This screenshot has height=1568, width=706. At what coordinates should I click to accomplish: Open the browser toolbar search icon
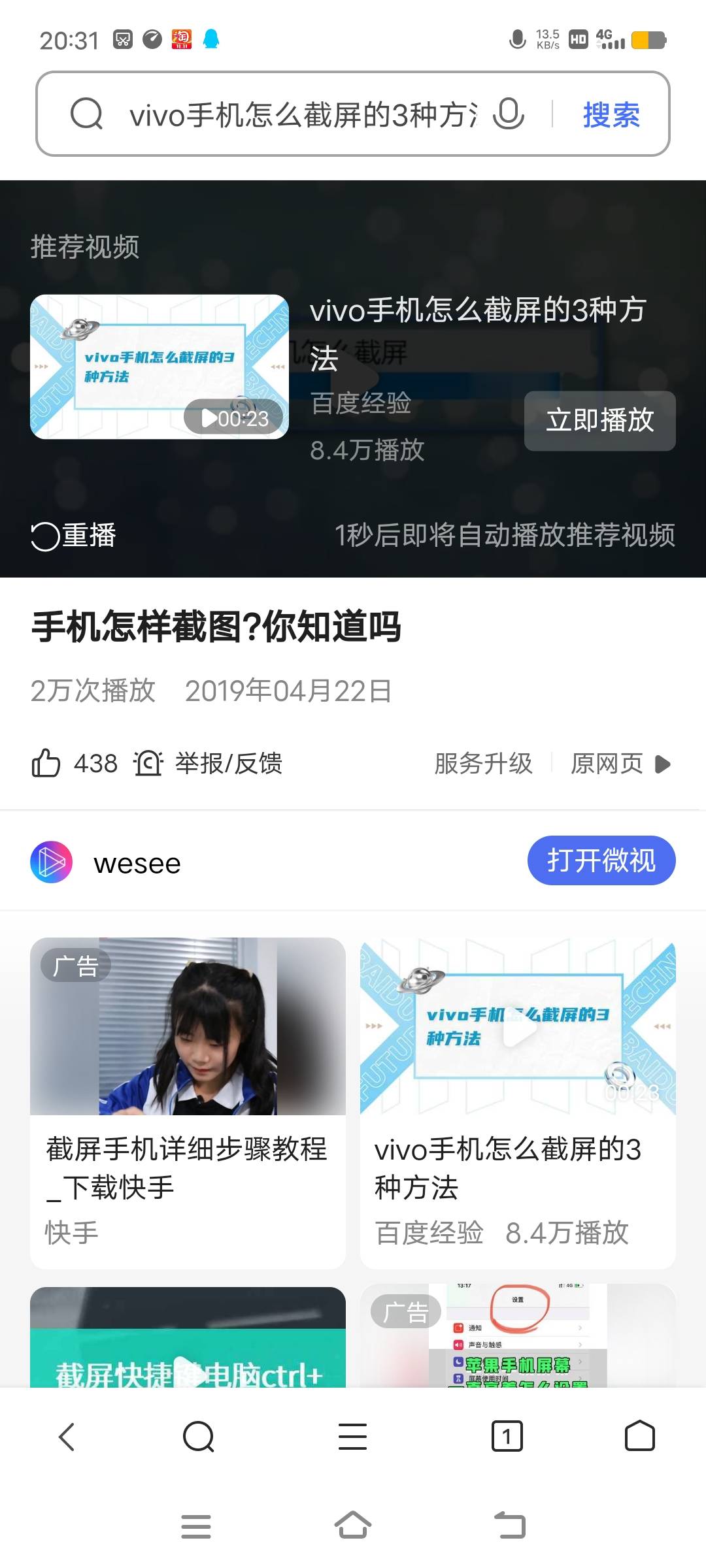point(199,1437)
